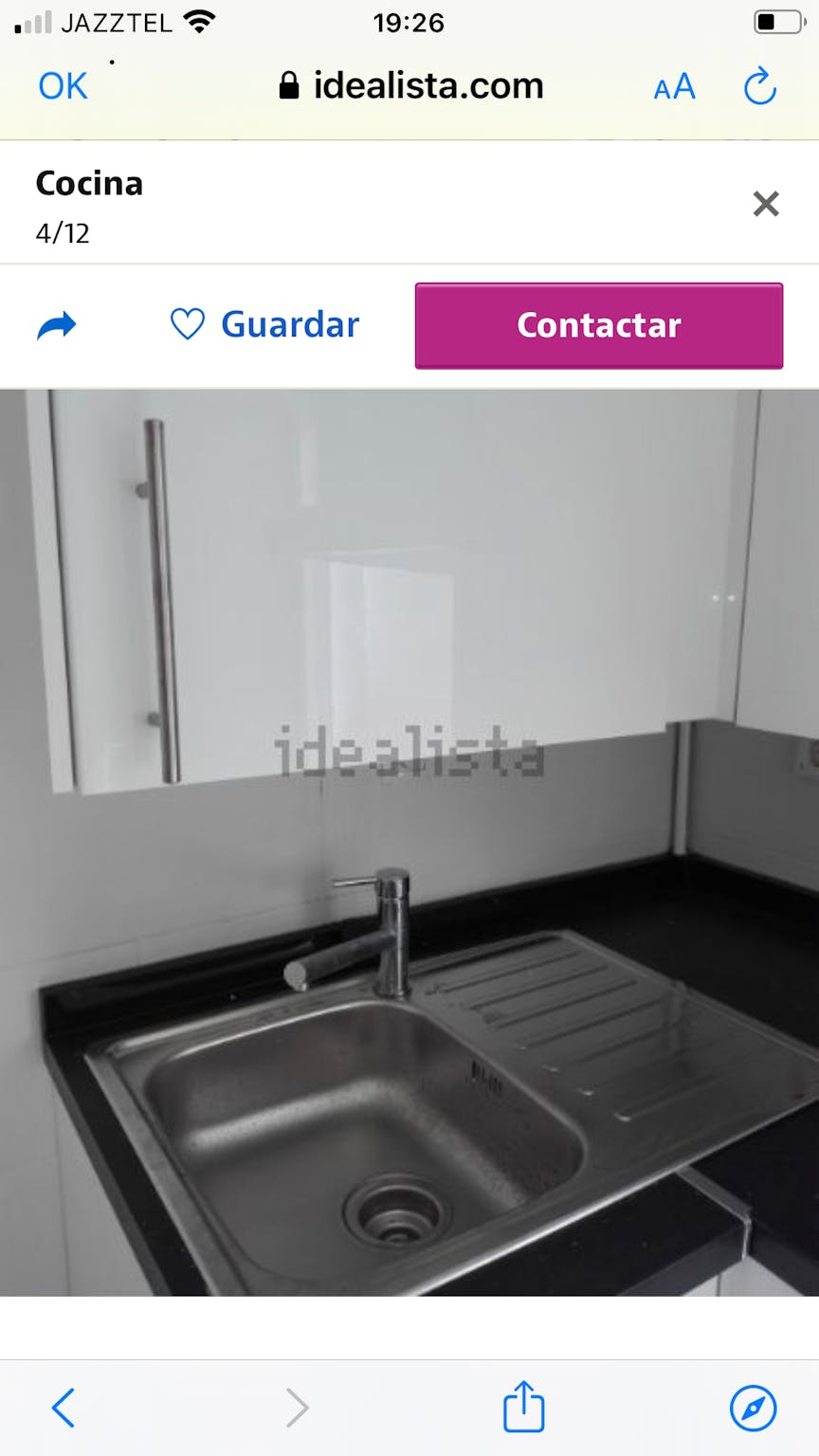The height and width of the screenshot is (1456, 819).
Task: Go back to the previous page
Action: click(x=64, y=1408)
